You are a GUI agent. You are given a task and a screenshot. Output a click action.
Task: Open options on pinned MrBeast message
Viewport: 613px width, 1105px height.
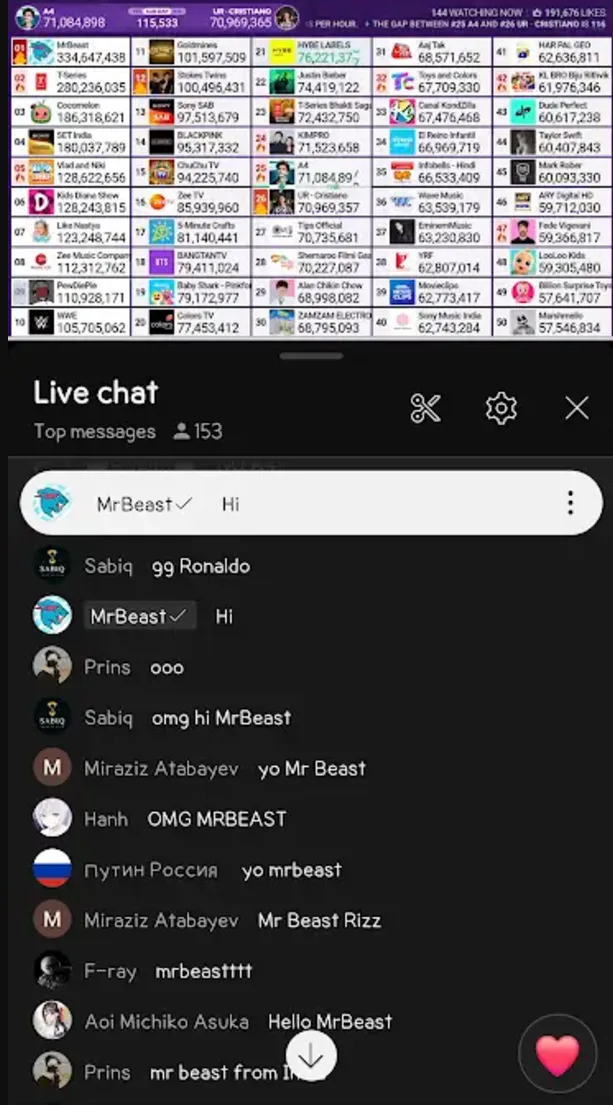click(570, 502)
